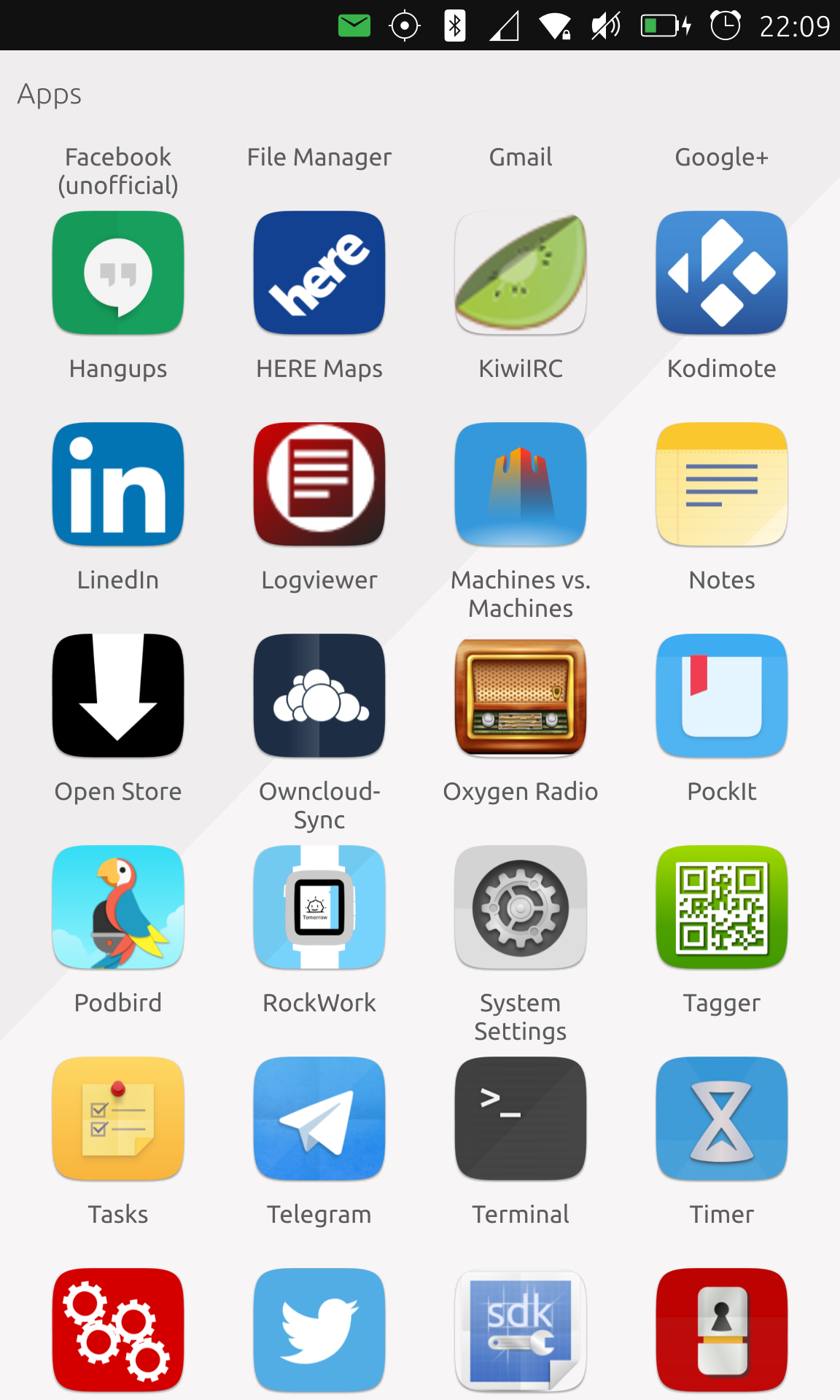Launch Podbird
Viewport: 840px width, 1400px height.
(x=118, y=907)
